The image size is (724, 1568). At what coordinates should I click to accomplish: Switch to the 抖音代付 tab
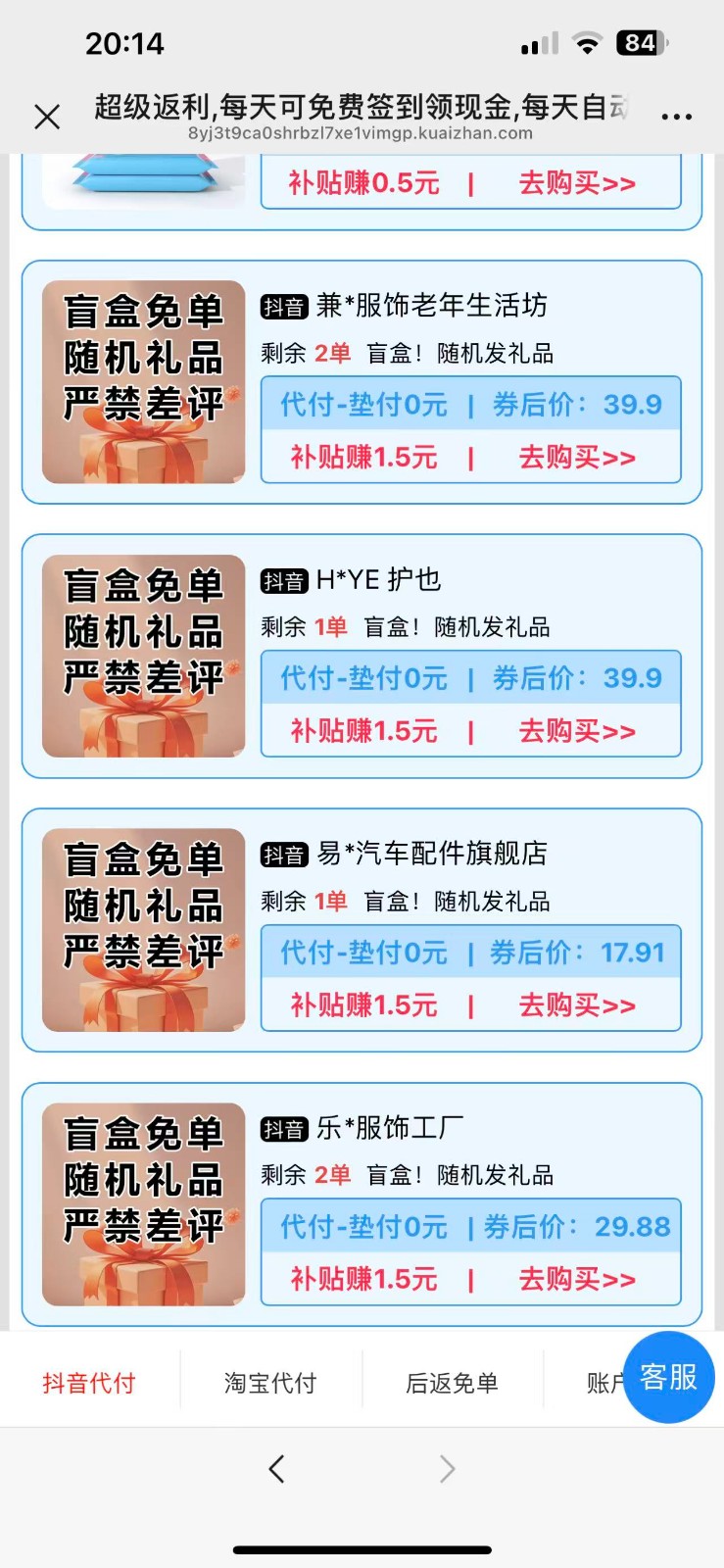pos(89,1383)
